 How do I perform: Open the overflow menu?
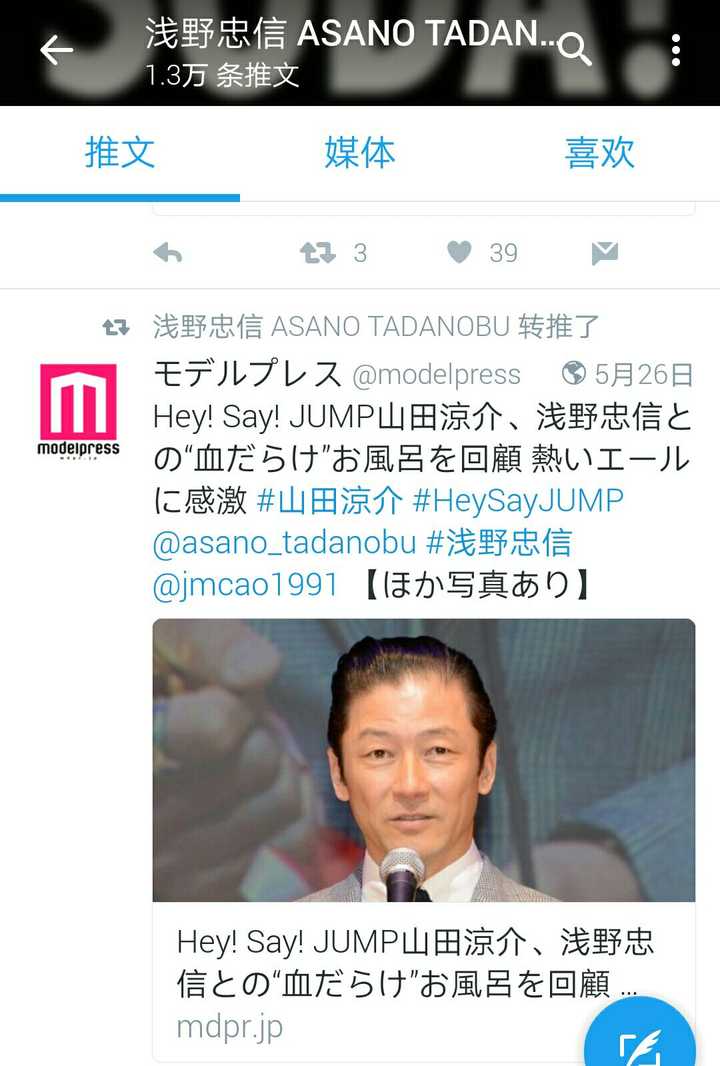[x=676, y=50]
